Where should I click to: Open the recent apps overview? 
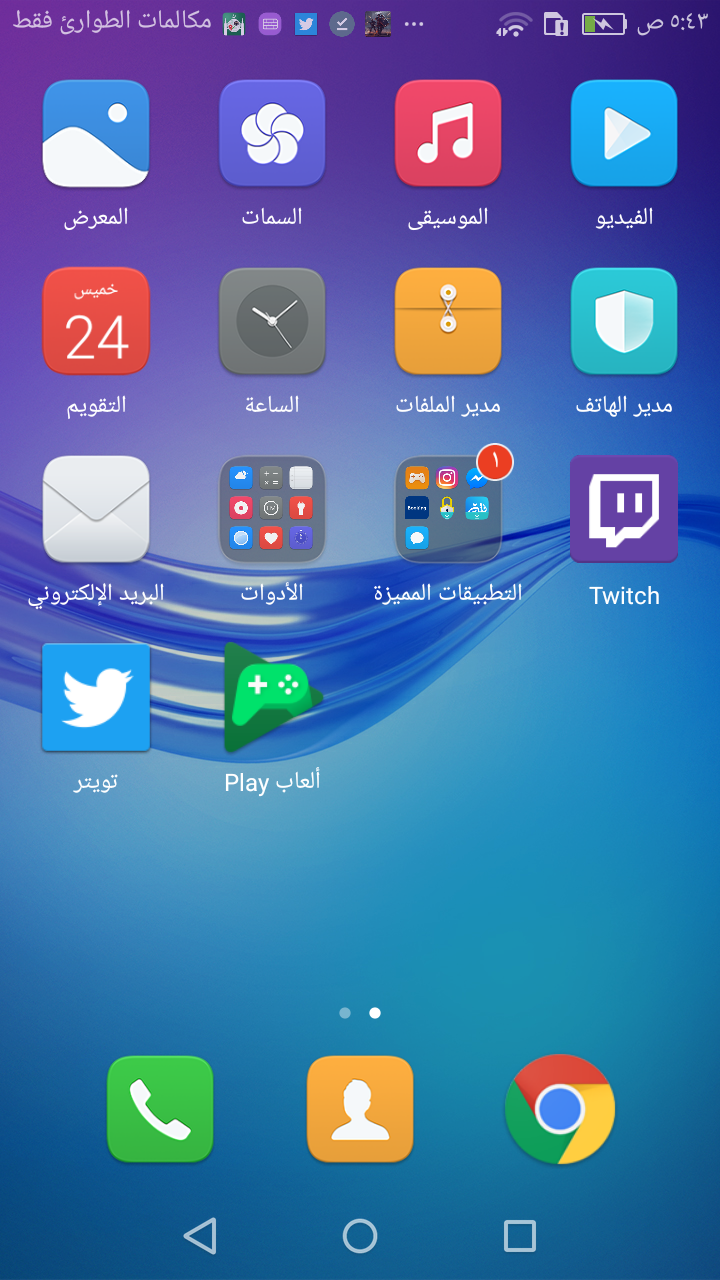[520, 1236]
